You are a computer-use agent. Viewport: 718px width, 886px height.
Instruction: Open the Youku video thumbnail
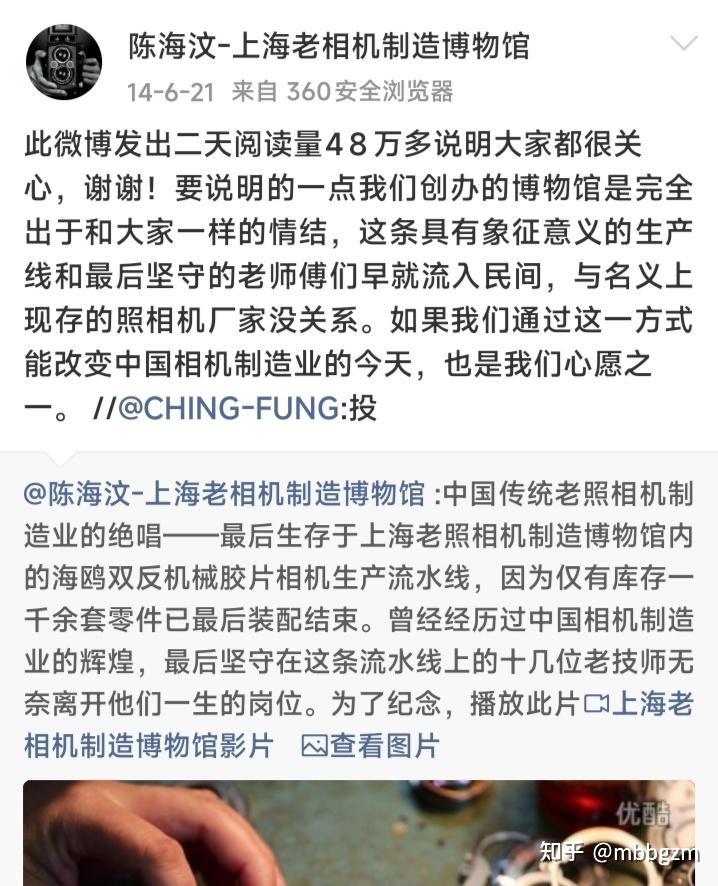[359, 833]
